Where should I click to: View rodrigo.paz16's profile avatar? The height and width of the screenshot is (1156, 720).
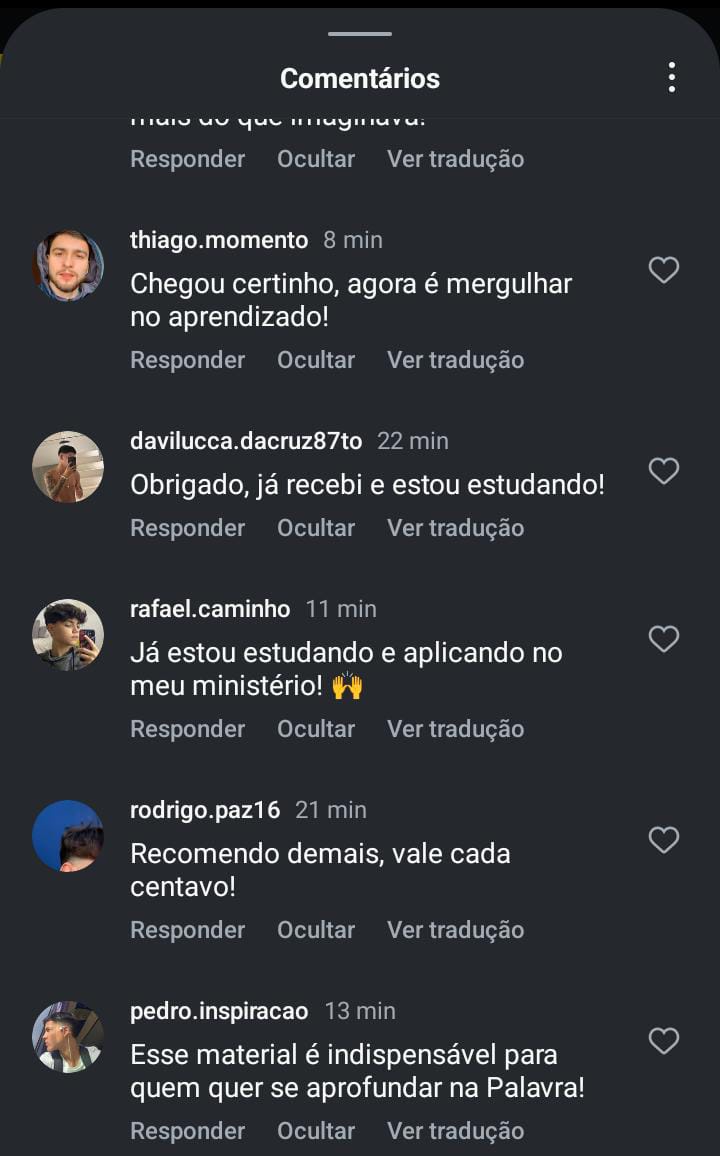click(x=68, y=836)
